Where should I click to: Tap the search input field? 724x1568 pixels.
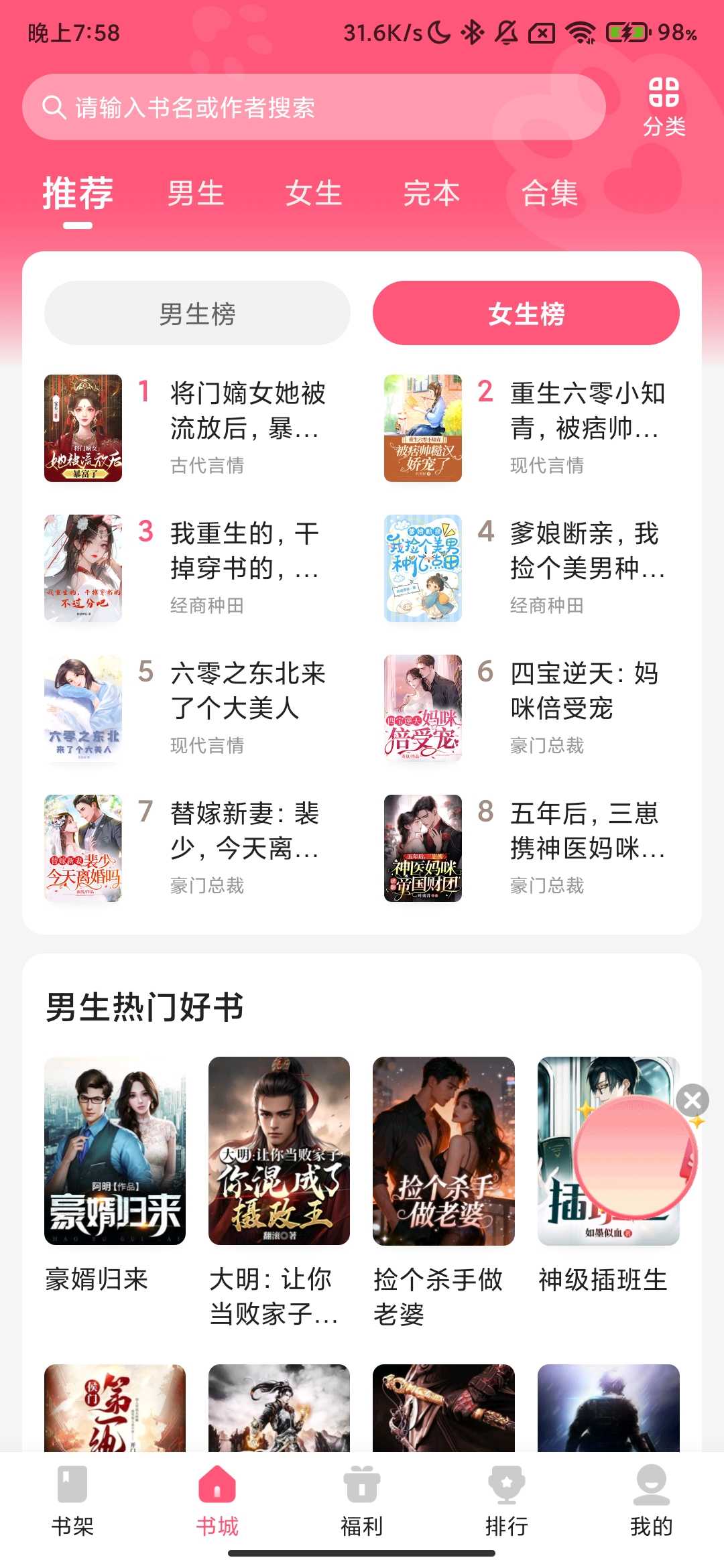pos(315,107)
